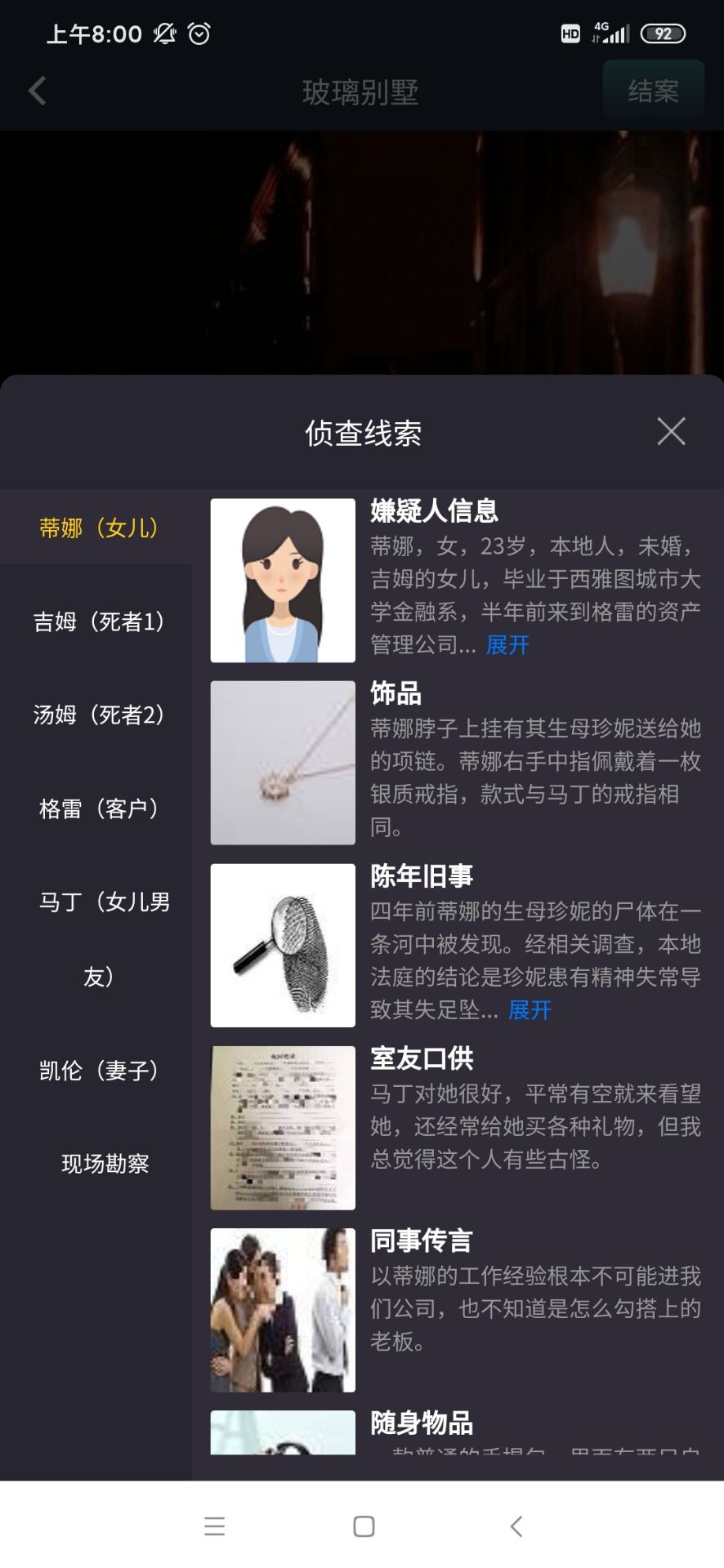
Task: Expand 陈年旧事 details via 展开
Action: [x=528, y=1011]
